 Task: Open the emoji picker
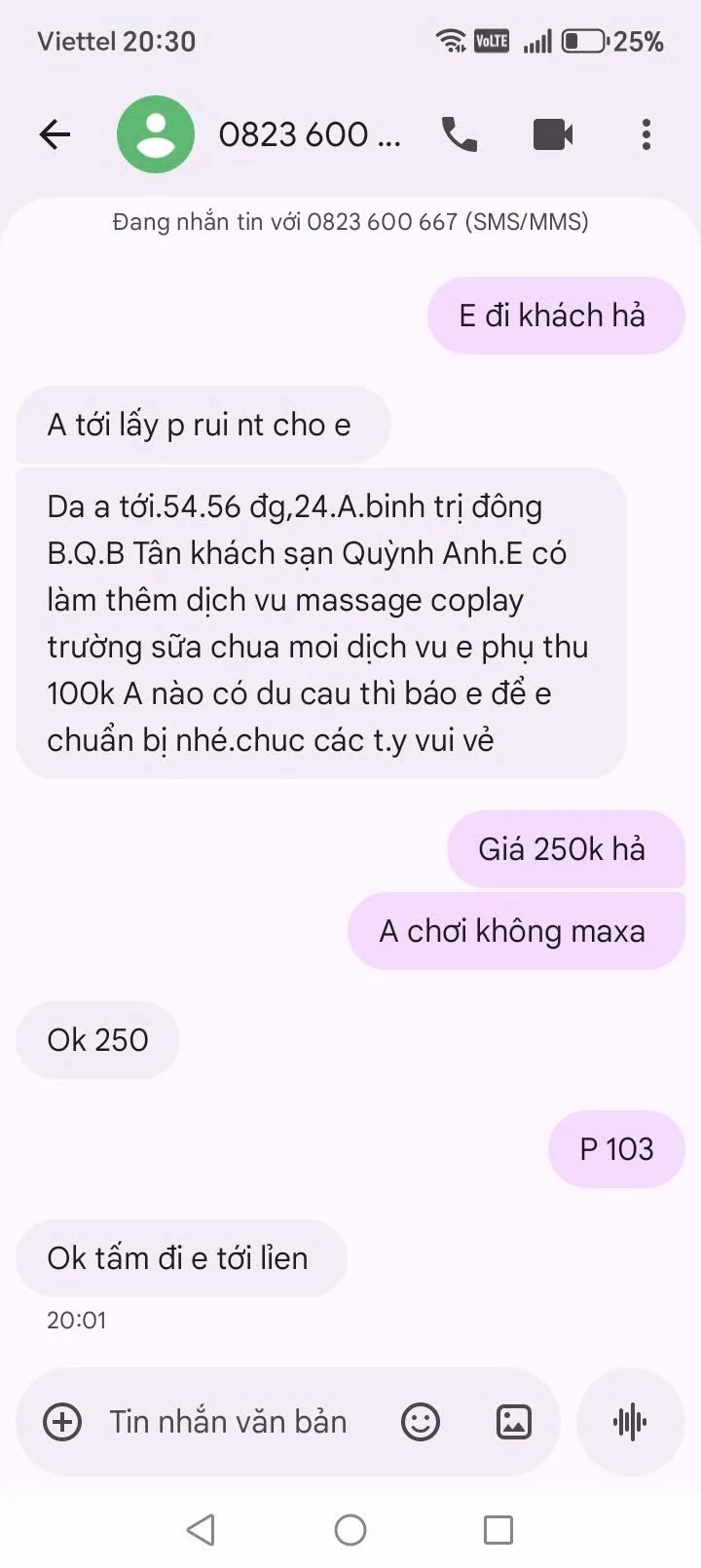(421, 1422)
